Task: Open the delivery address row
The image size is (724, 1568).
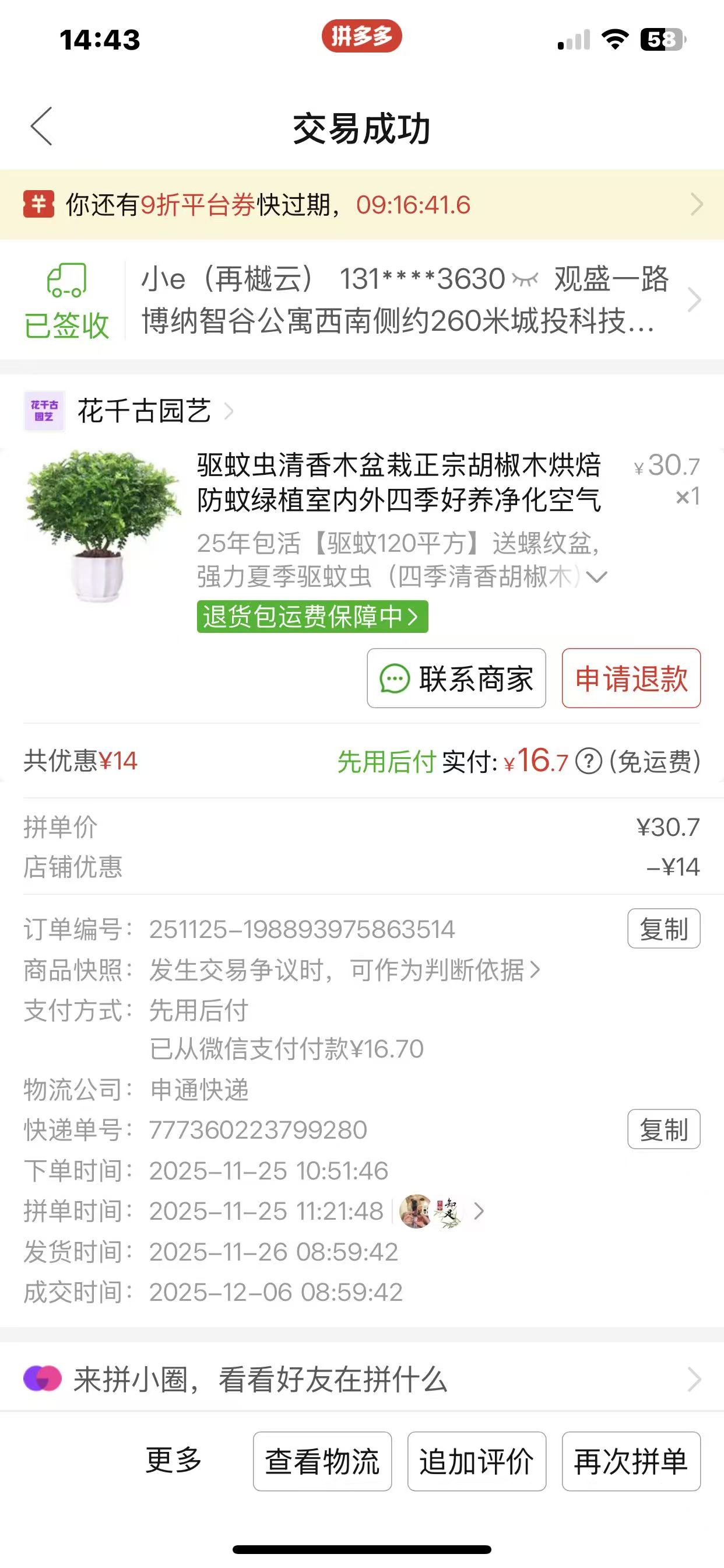Action: 402,300
